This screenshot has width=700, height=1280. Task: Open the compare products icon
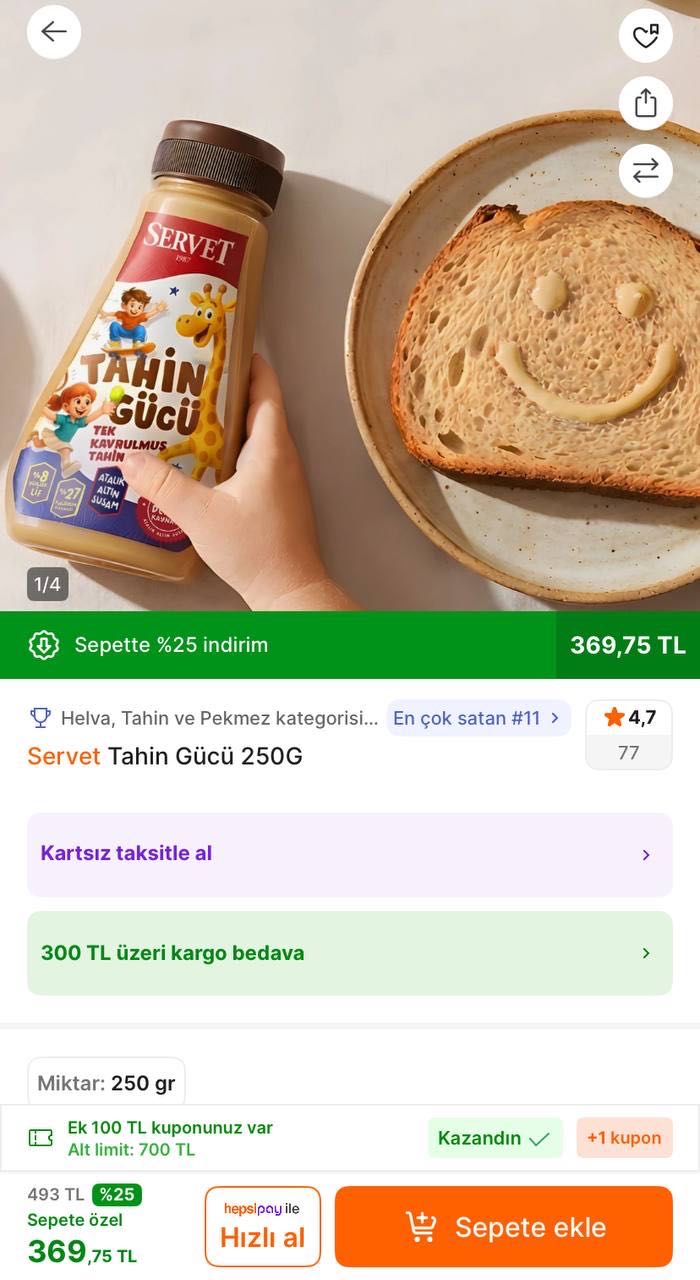tap(646, 171)
